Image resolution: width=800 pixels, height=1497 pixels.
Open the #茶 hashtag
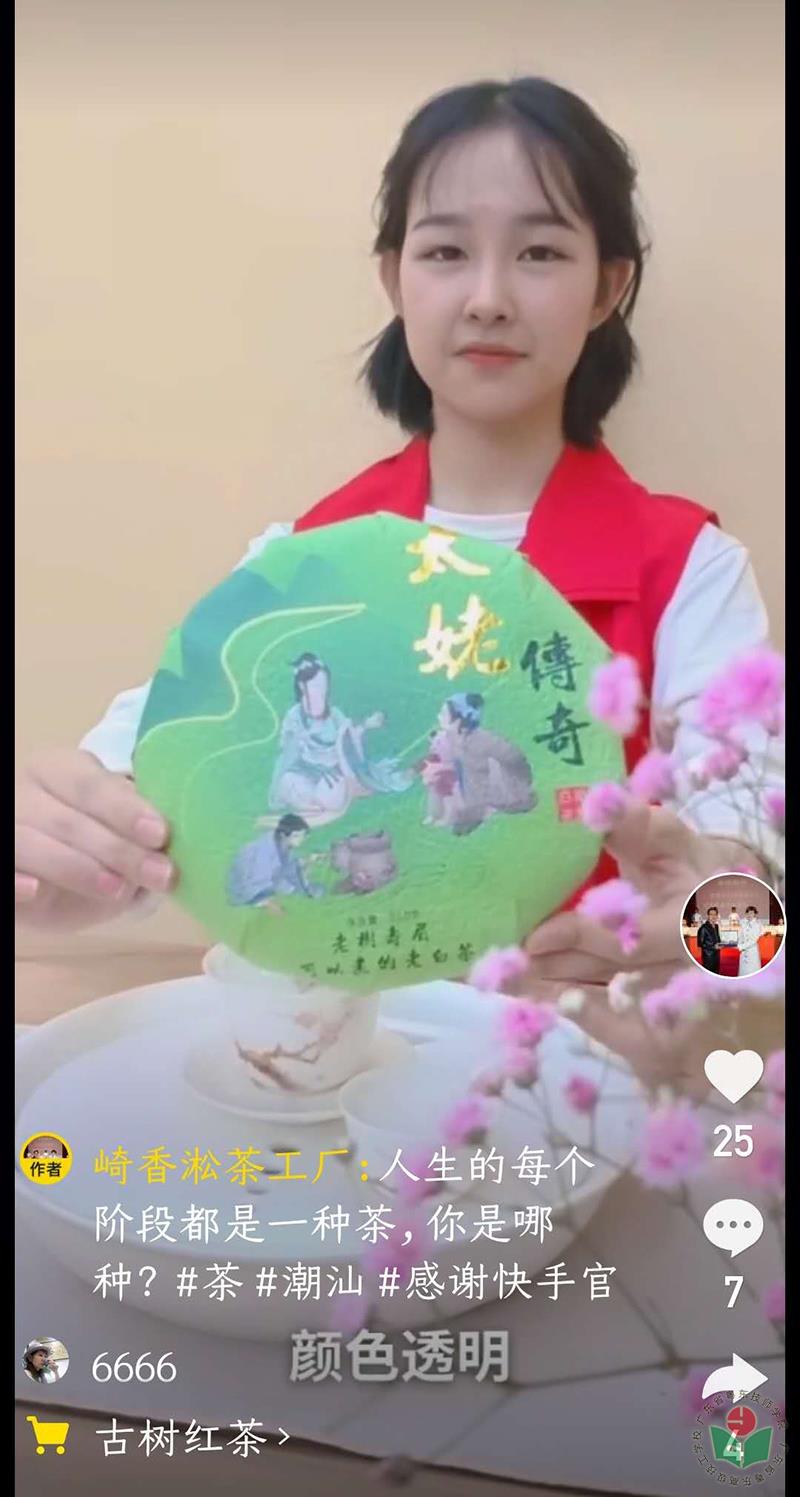[209, 1283]
